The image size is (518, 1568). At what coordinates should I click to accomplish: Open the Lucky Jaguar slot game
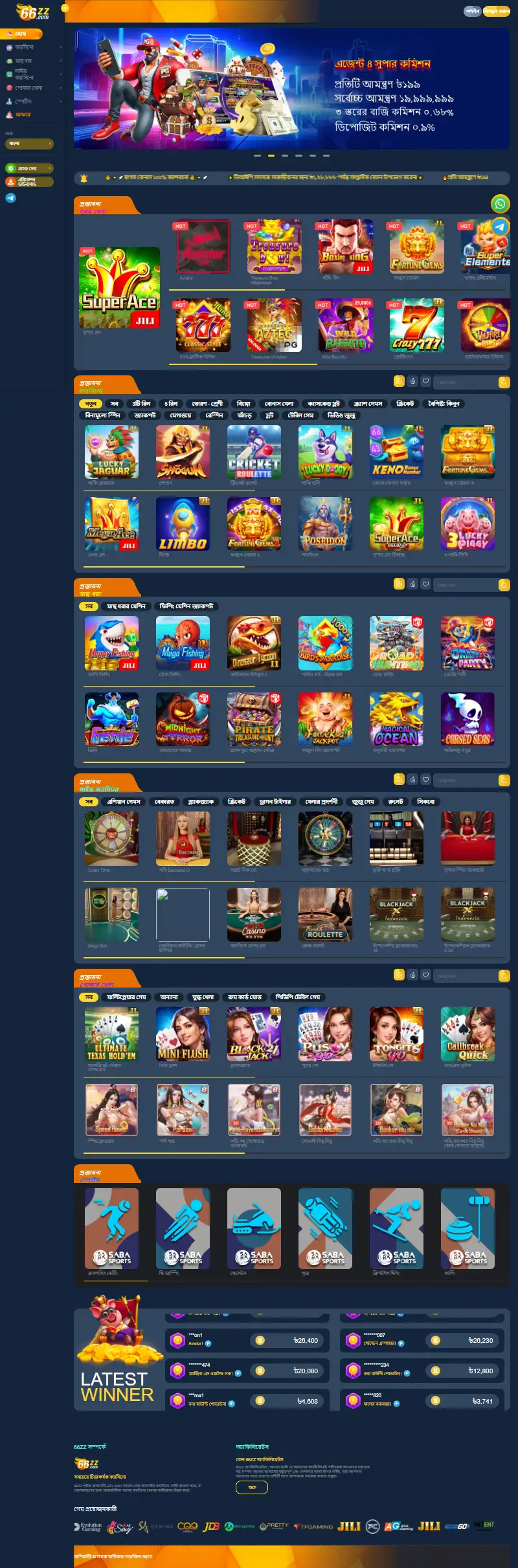click(x=111, y=452)
